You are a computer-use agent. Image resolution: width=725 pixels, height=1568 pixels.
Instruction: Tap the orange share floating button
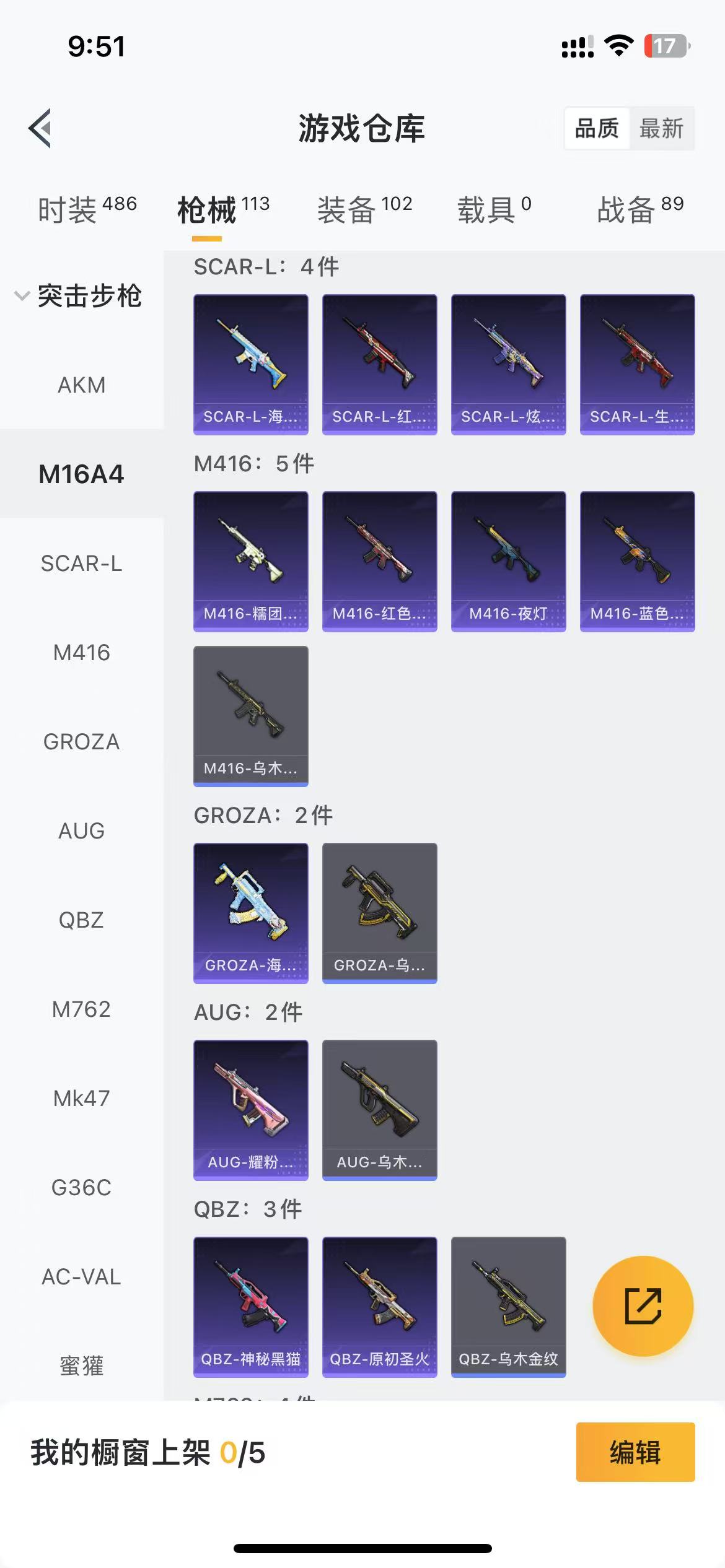pos(643,1307)
